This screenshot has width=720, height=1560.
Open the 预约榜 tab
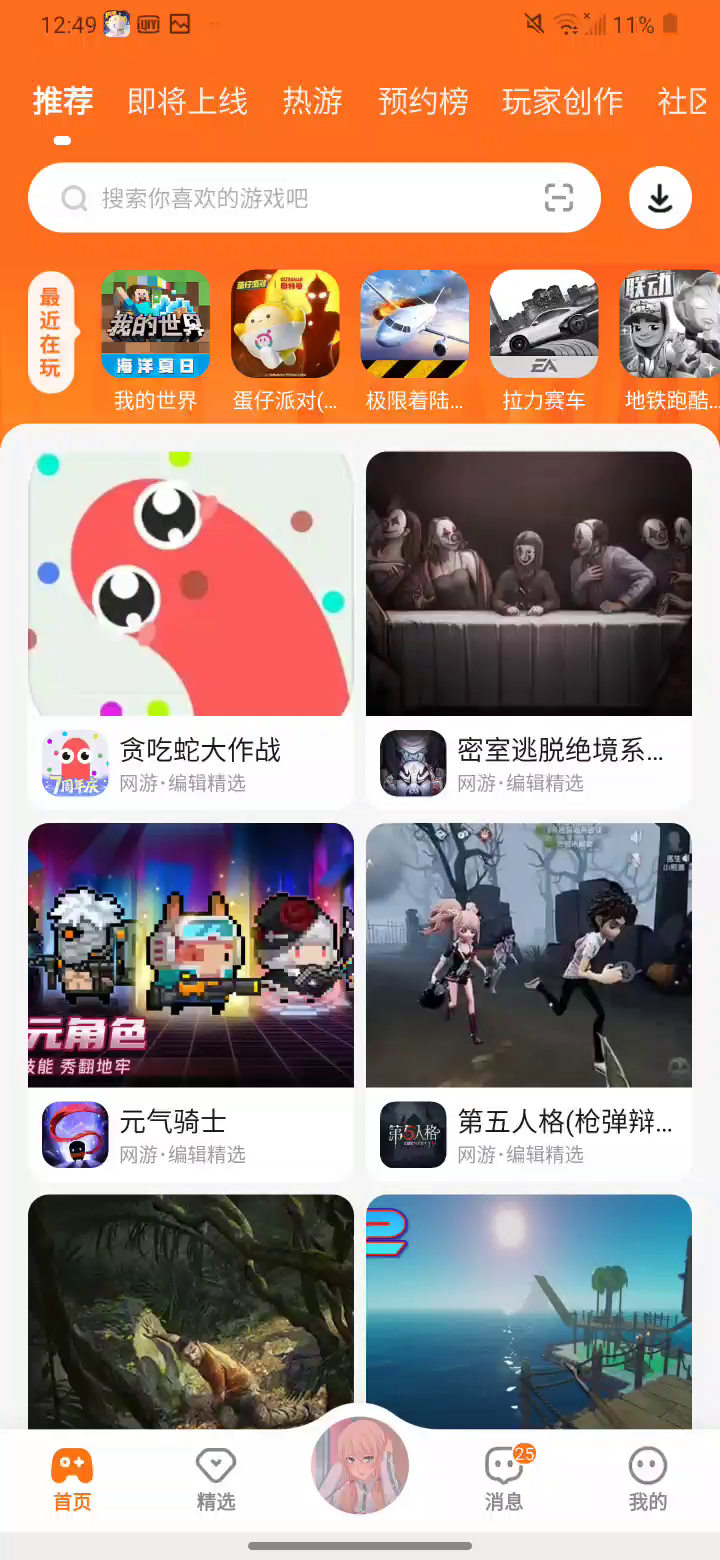pos(423,101)
